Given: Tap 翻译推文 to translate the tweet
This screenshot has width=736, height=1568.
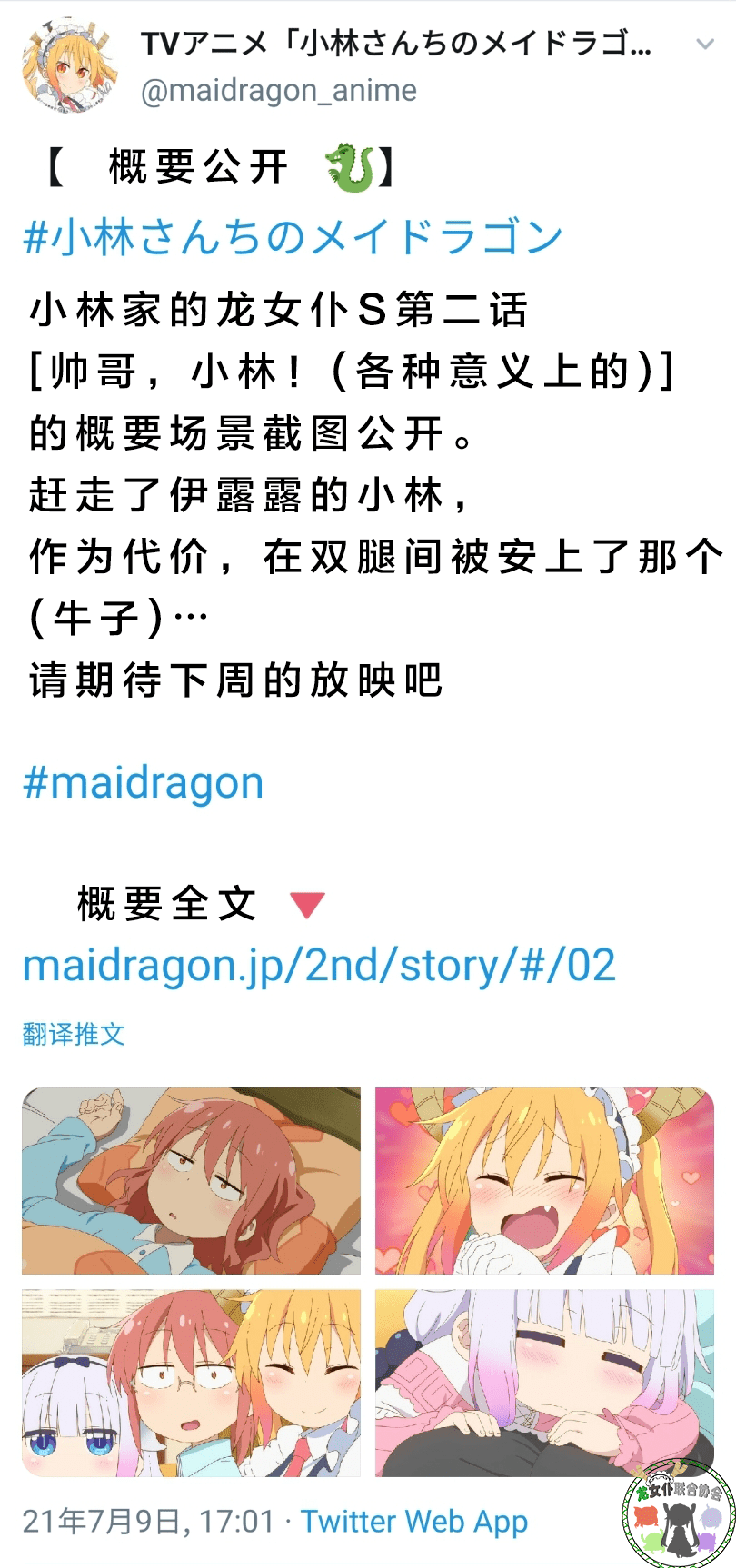Looking at the screenshot, I should [74, 1033].
